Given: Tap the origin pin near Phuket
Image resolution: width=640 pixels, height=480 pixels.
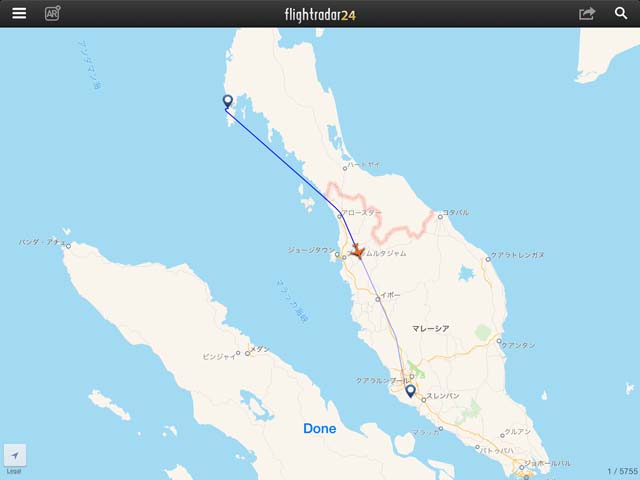Looking at the screenshot, I should click(x=228, y=101).
